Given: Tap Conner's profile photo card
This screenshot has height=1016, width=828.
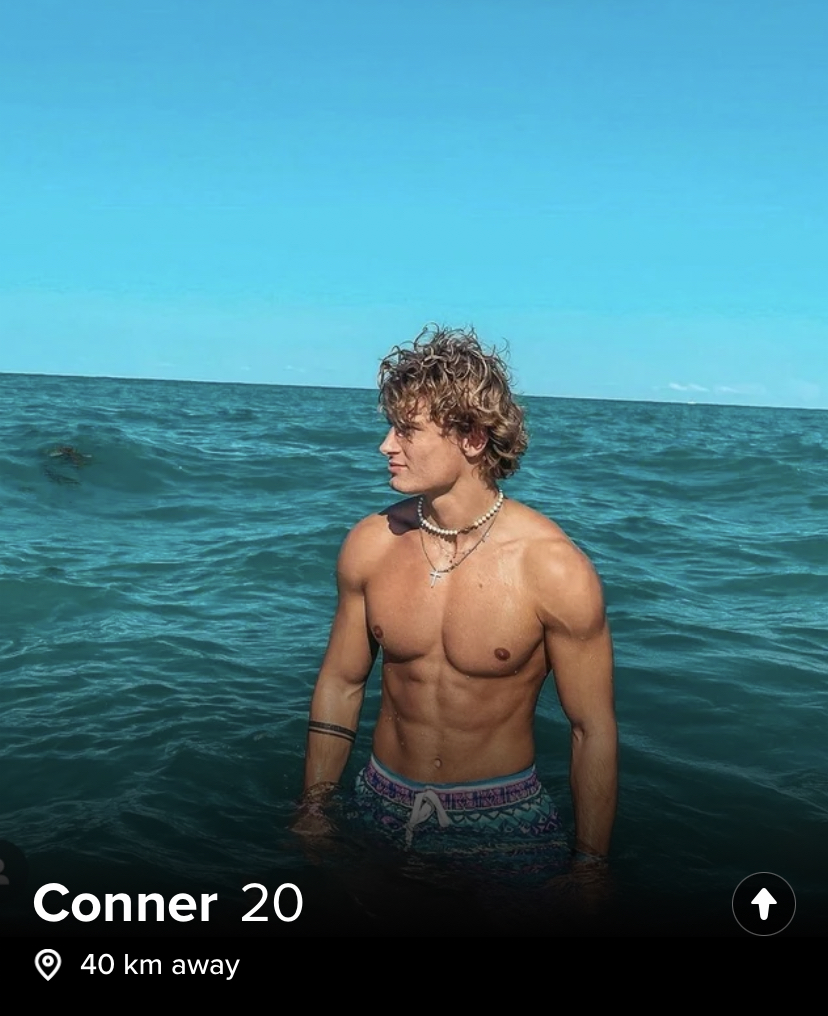Looking at the screenshot, I should coord(414,450).
